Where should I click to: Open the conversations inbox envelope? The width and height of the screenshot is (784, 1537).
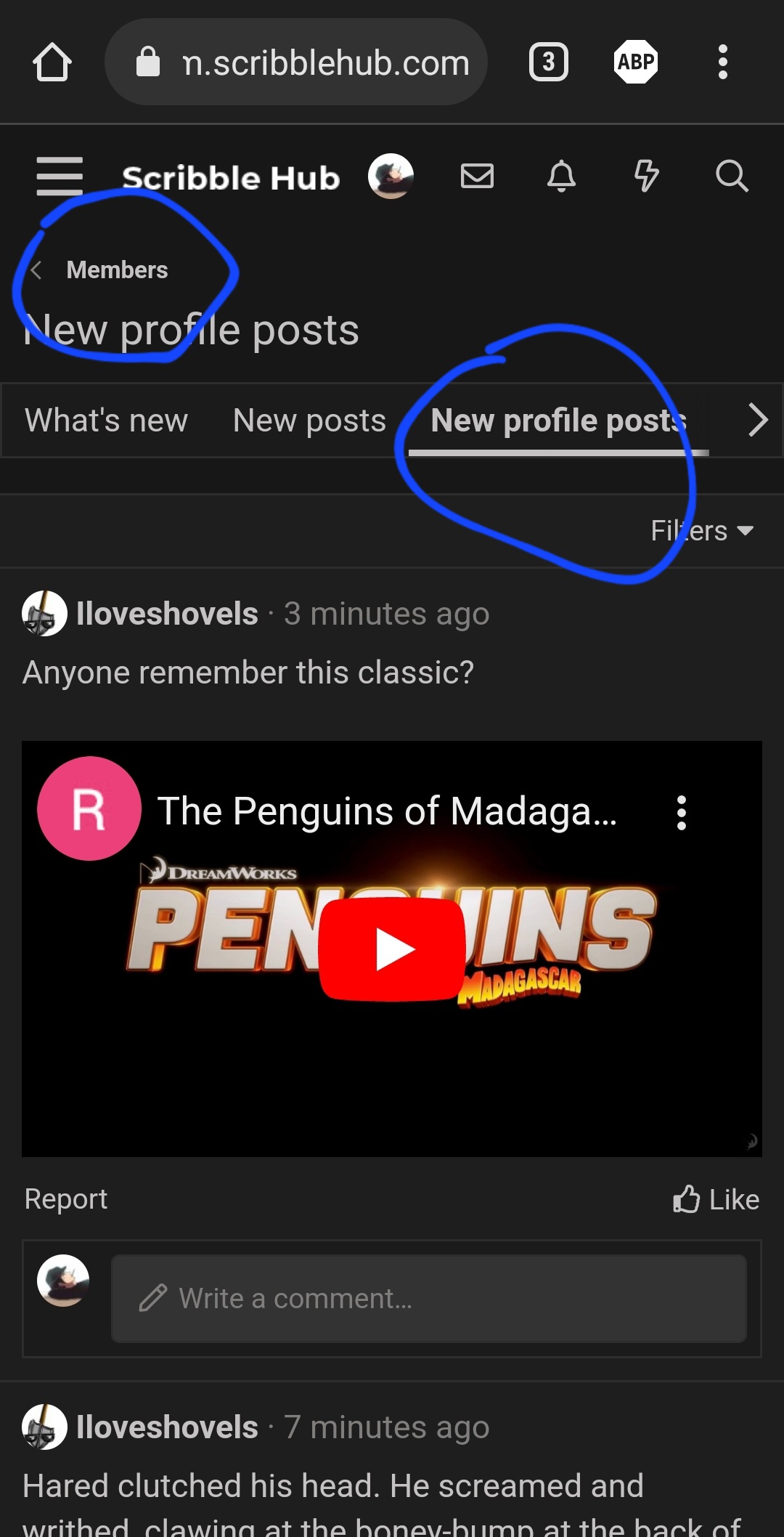(x=477, y=177)
